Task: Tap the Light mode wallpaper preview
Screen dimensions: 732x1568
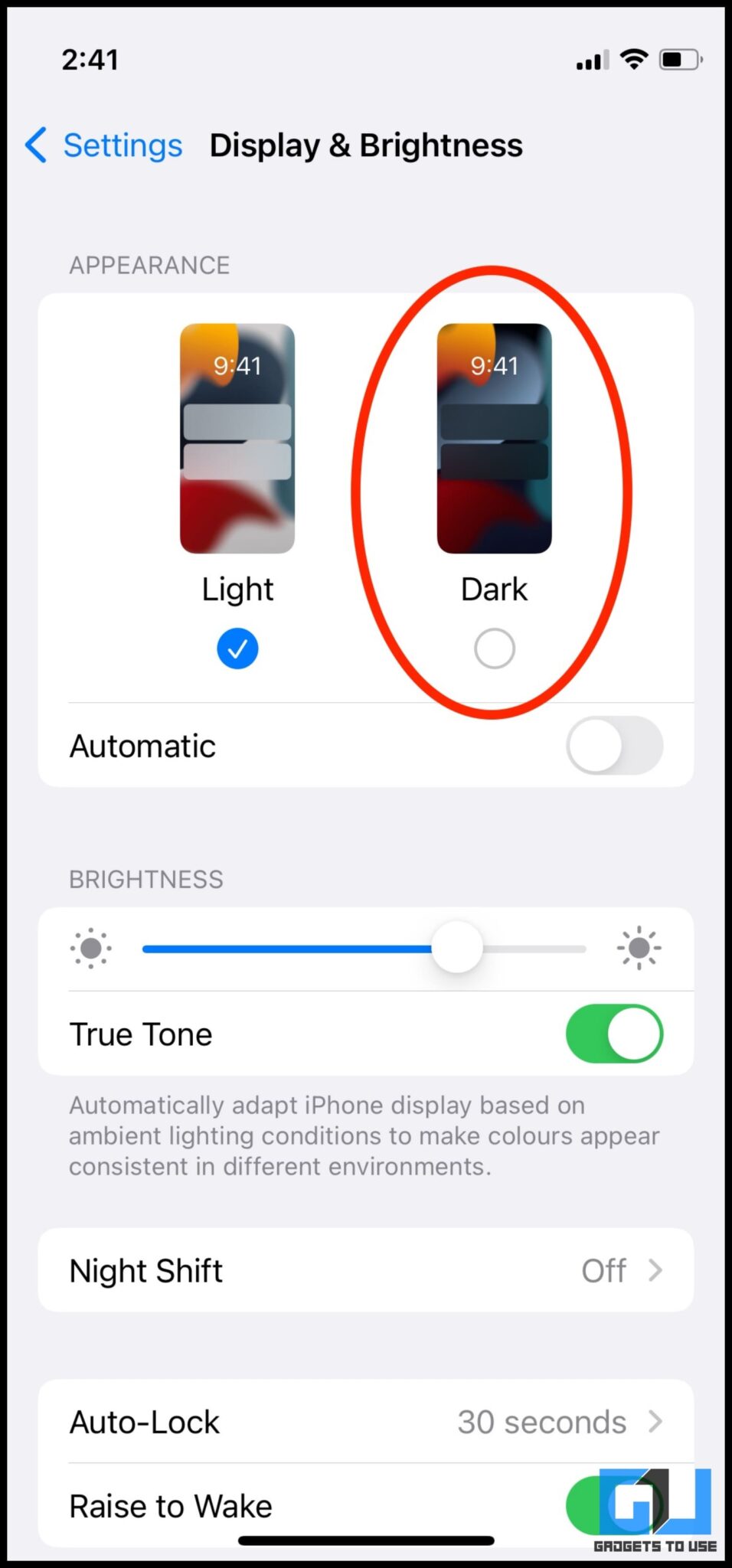Action: [x=237, y=439]
